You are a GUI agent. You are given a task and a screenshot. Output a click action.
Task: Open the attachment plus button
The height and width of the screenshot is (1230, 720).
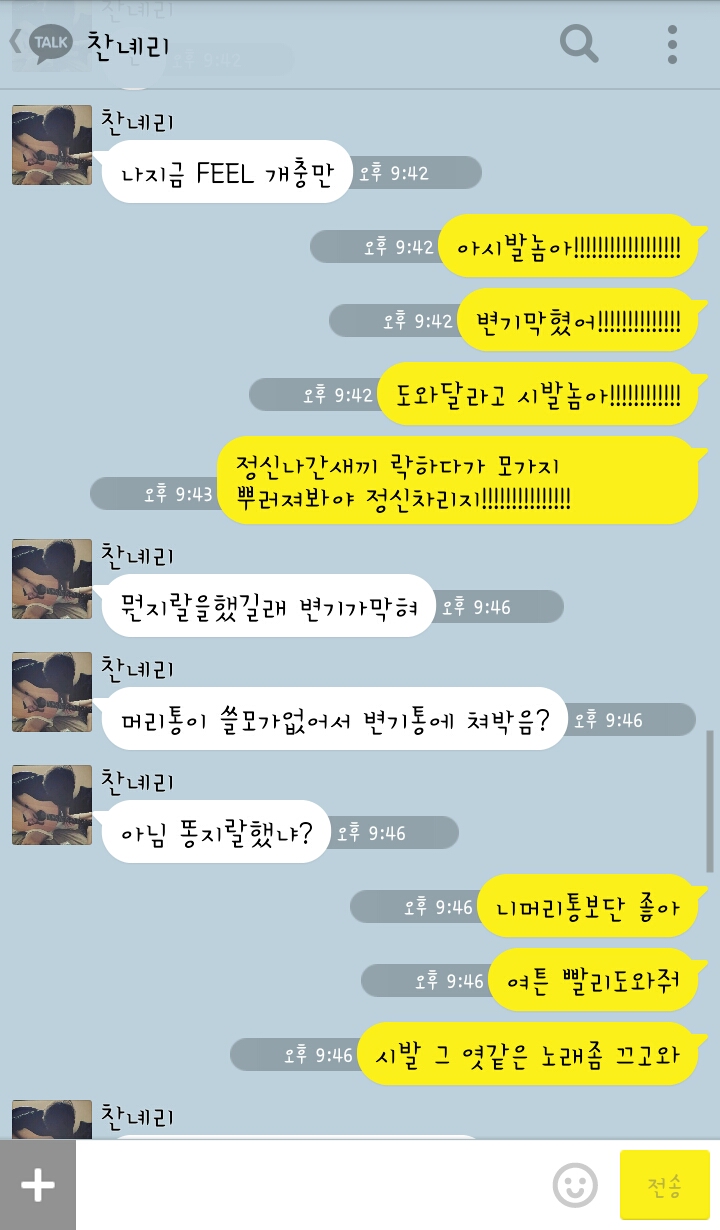pos(38,1186)
